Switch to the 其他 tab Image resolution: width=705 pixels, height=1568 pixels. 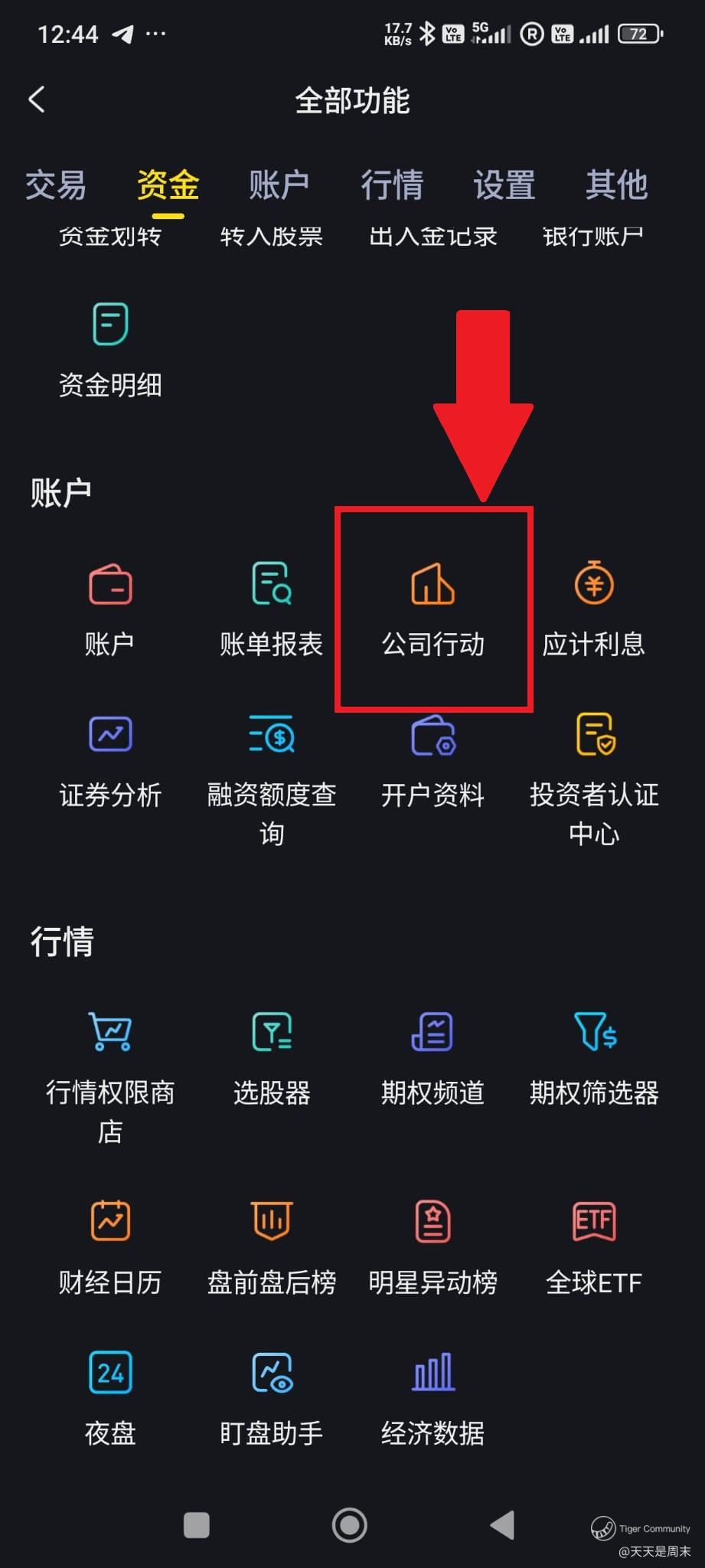pos(617,185)
